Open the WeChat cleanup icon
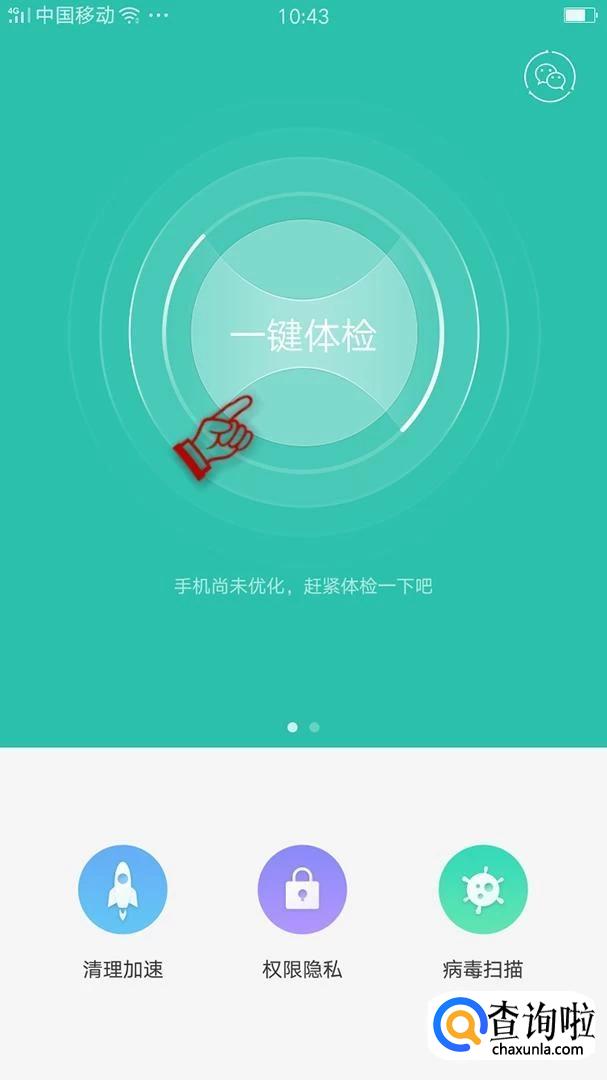Image resolution: width=607 pixels, height=1080 pixels. (551, 75)
